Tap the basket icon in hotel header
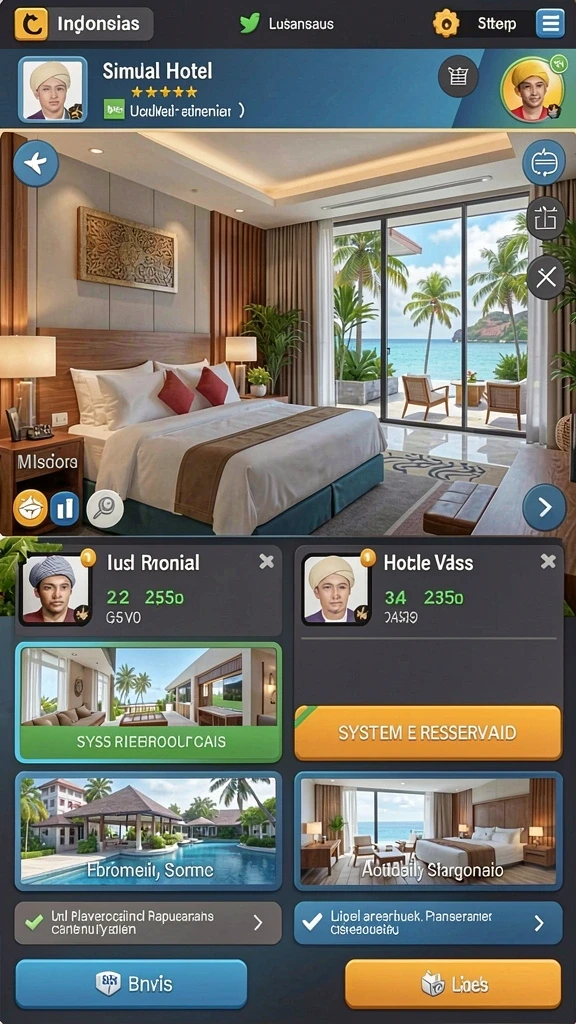The height and width of the screenshot is (1024, 576). click(x=458, y=76)
